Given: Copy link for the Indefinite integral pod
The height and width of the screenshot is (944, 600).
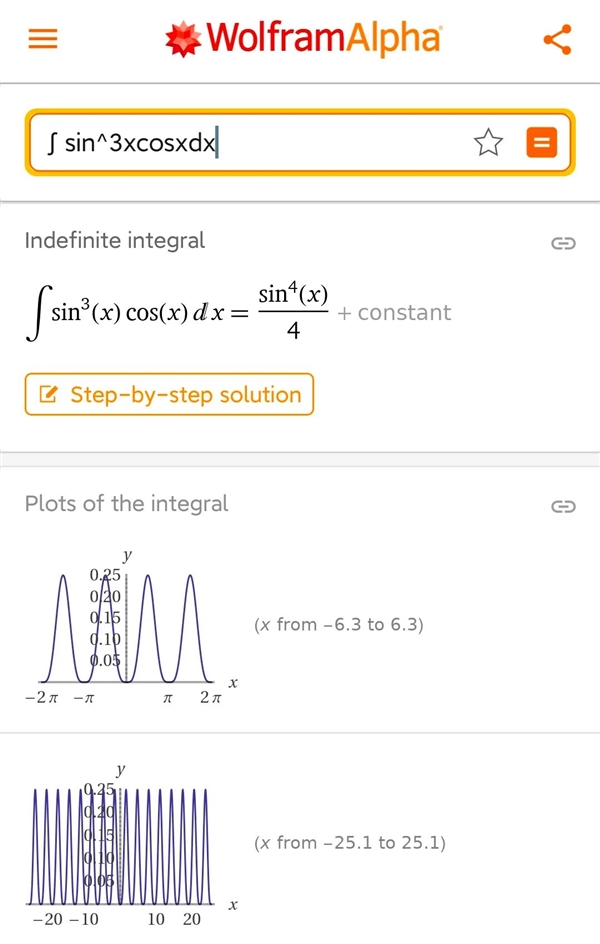Looking at the screenshot, I should coord(563,243).
